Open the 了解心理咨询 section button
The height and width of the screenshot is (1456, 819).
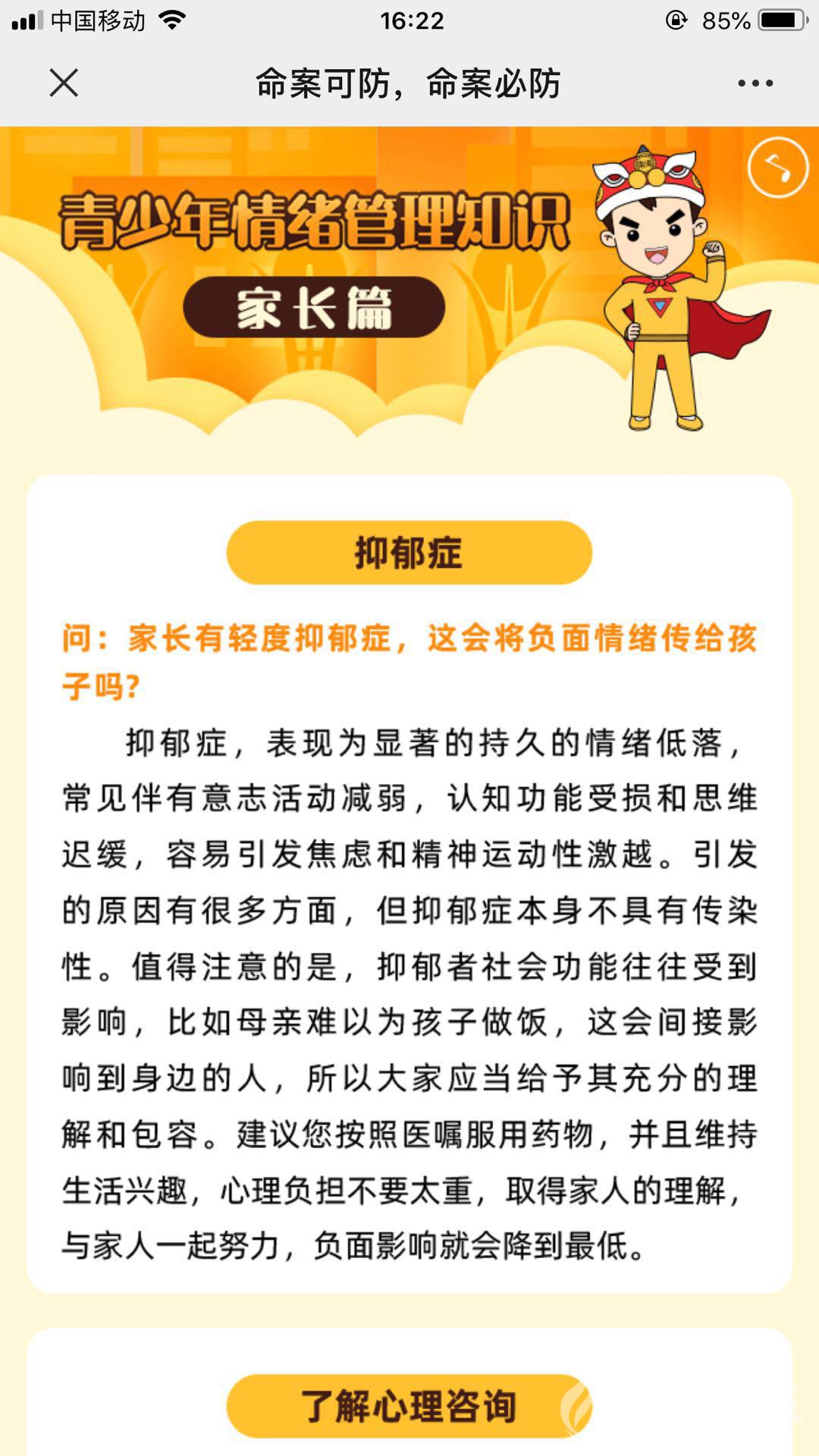(409, 1406)
